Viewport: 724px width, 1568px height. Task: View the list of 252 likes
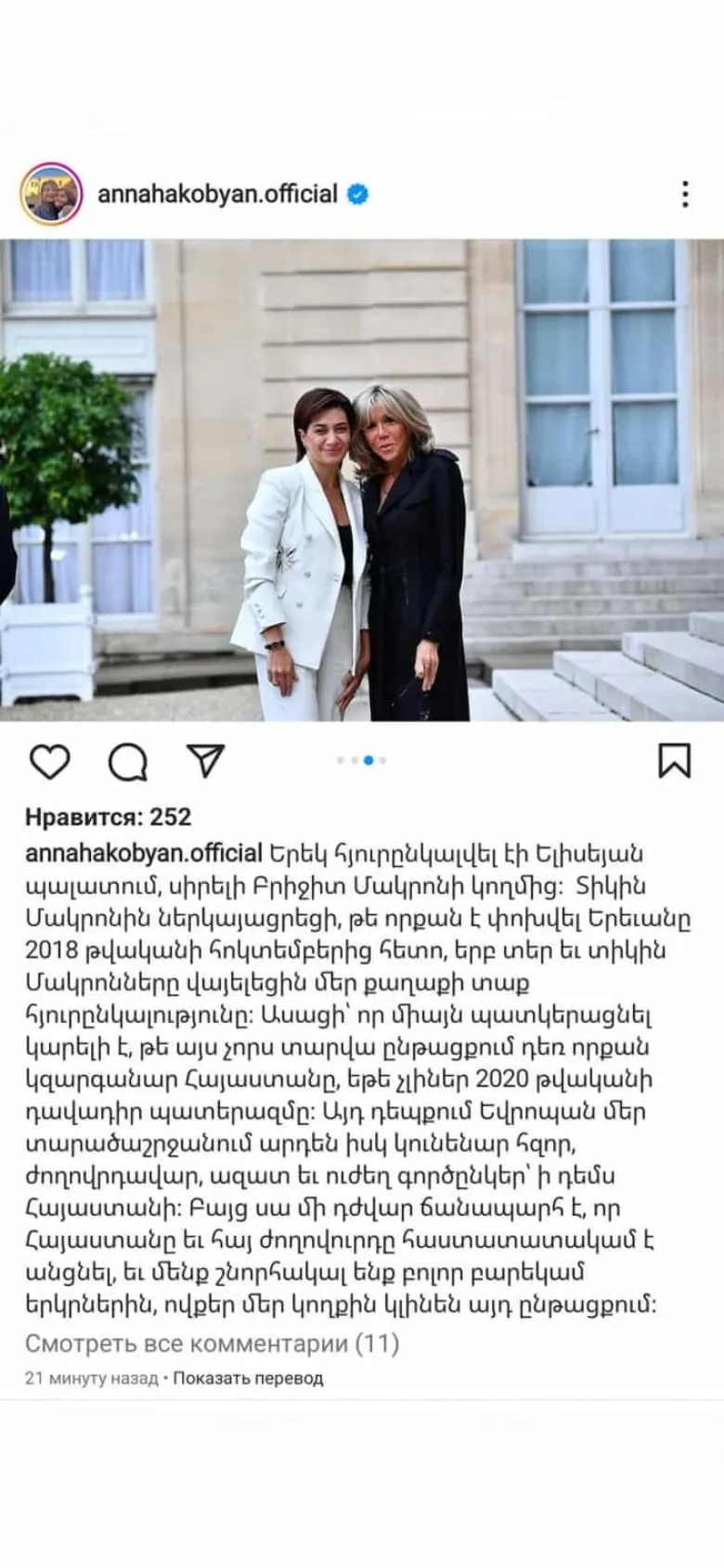pyautogui.click(x=109, y=817)
